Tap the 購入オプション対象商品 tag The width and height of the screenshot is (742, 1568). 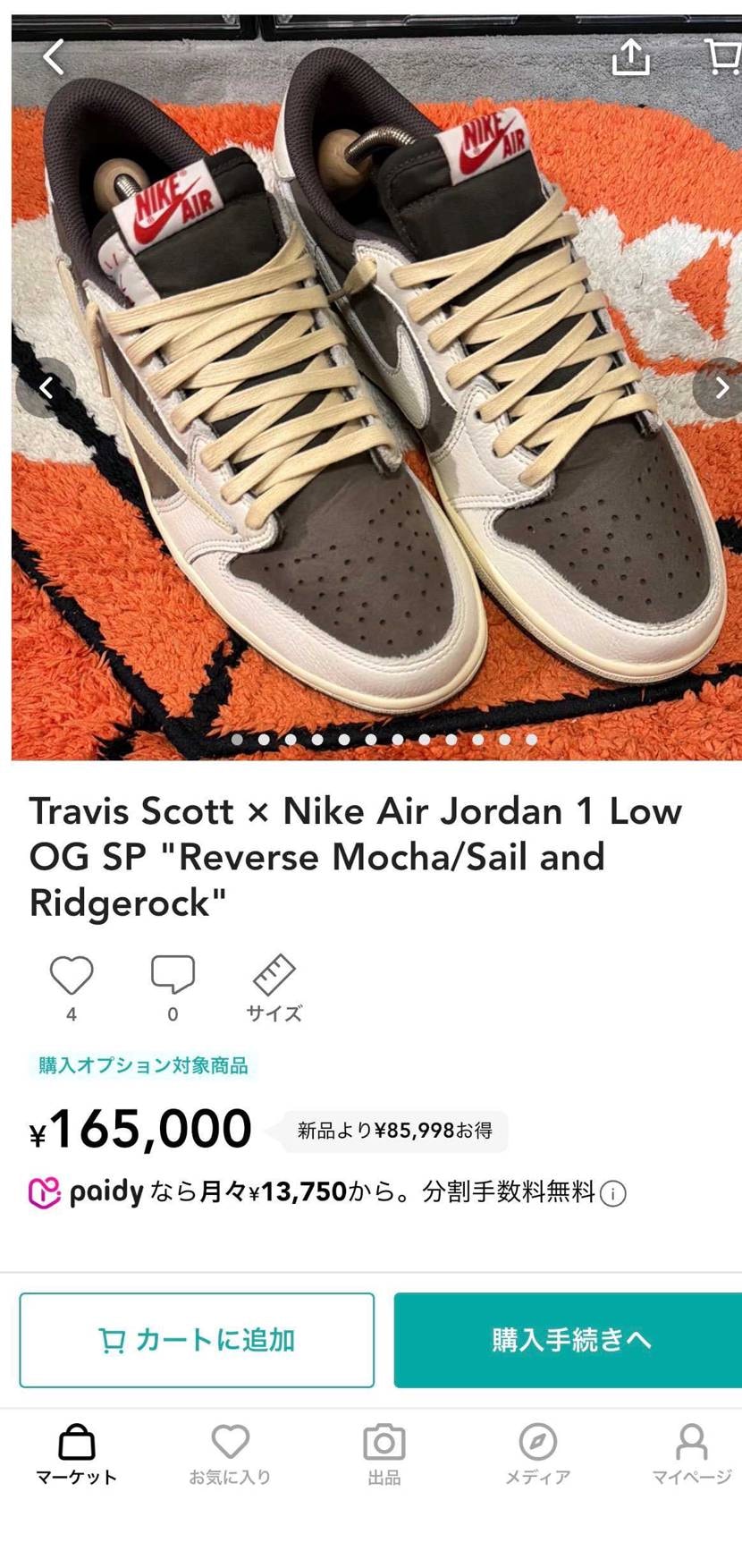(143, 1065)
